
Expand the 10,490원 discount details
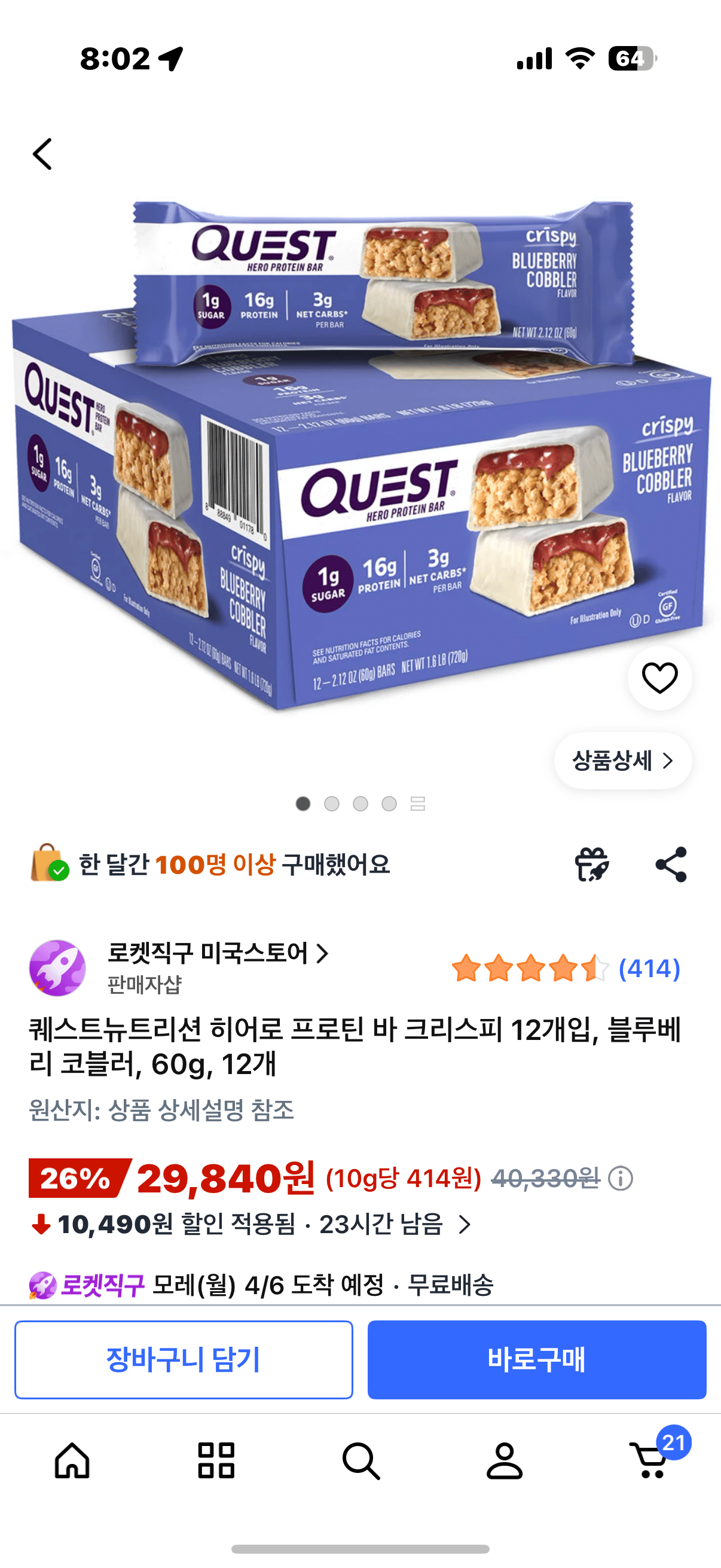coord(465,1225)
